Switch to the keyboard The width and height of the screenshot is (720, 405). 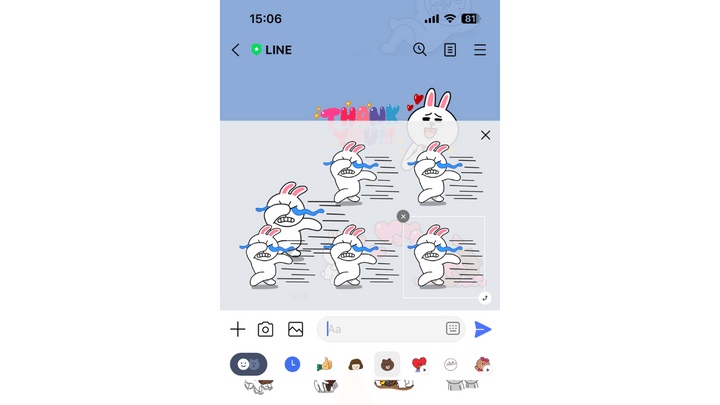click(453, 329)
